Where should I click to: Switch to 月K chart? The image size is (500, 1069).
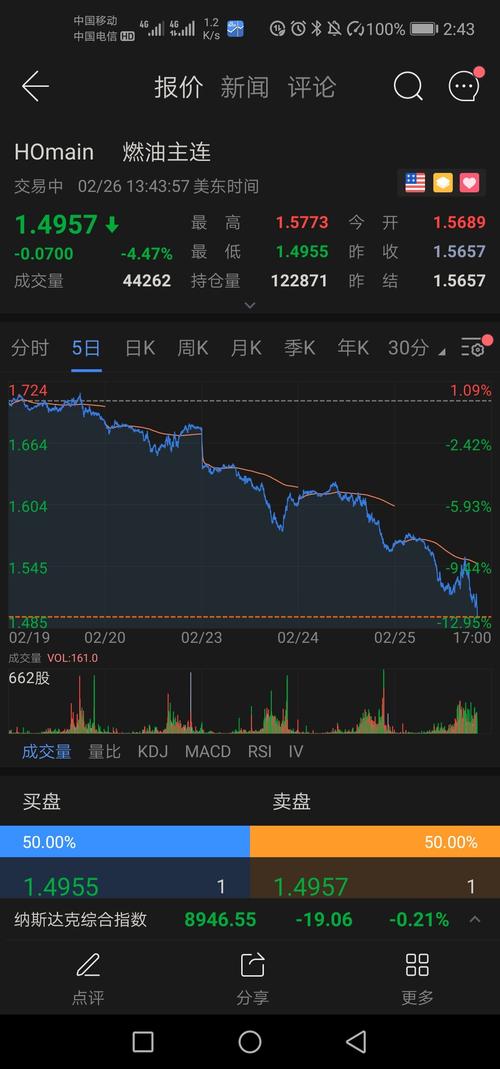246,348
